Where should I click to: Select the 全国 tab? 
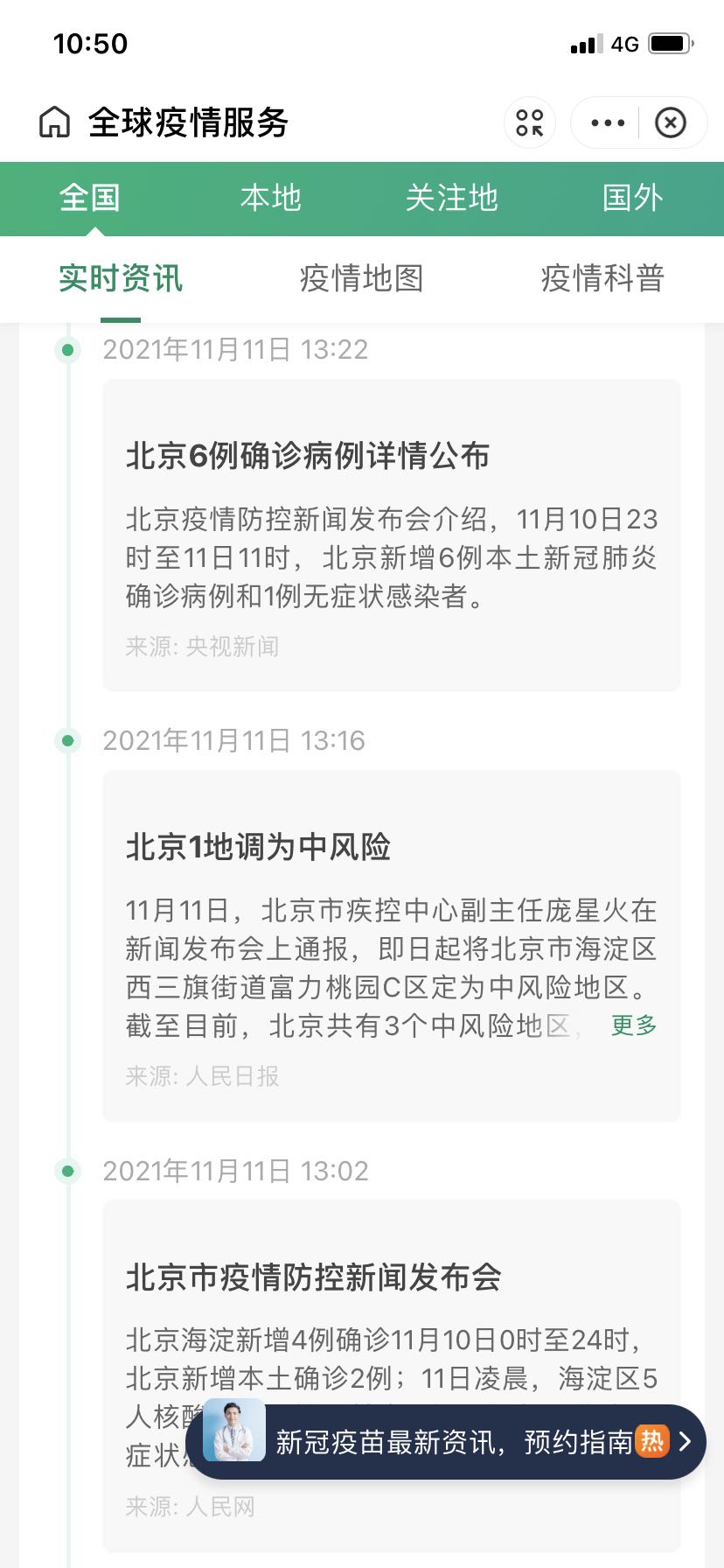pyautogui.click(x=90, y=198)
